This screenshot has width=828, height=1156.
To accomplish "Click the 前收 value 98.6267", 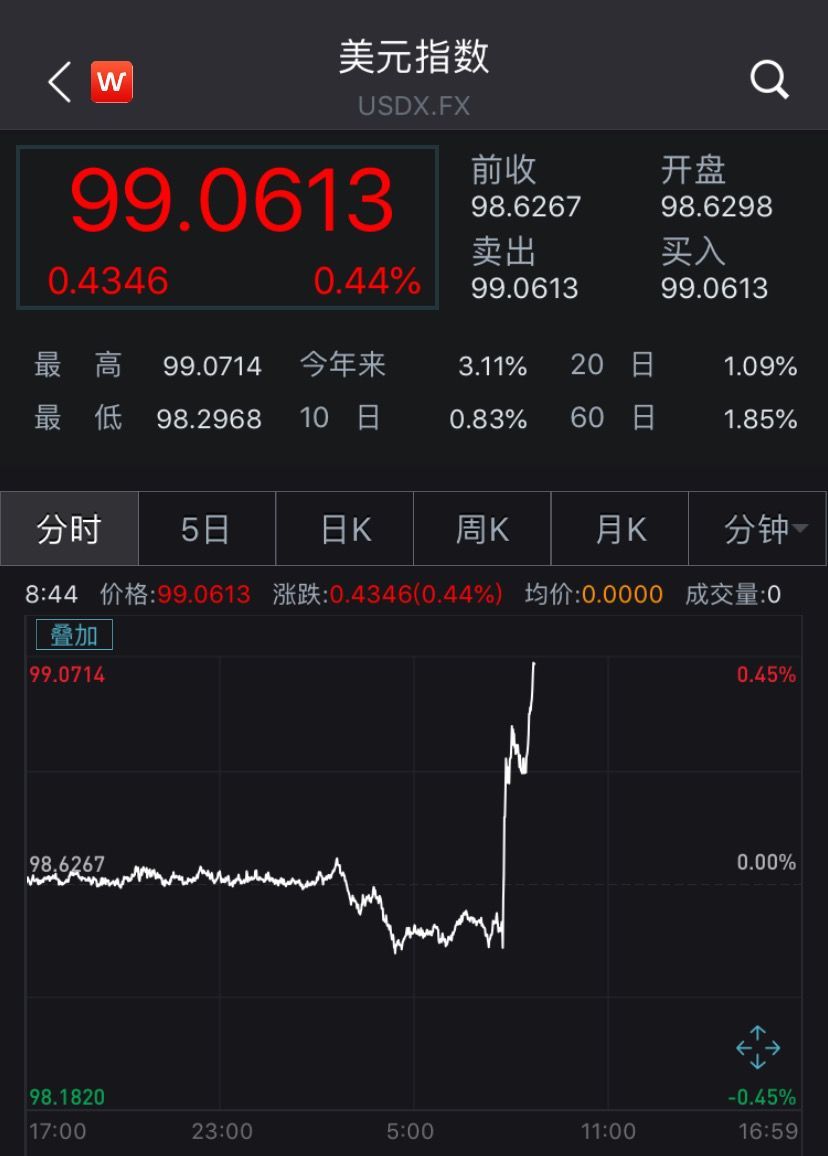I will coord(525,207).
